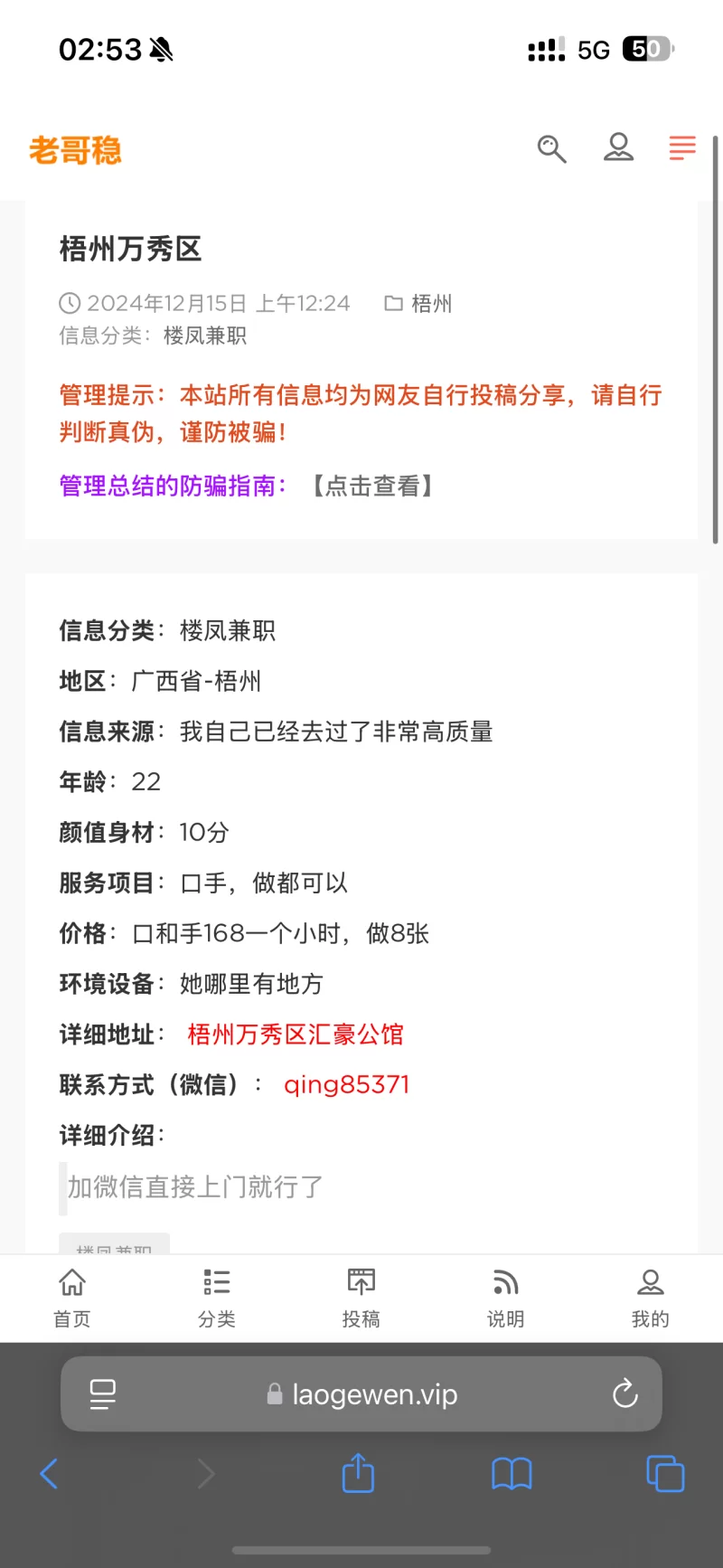Switch to the 分类 tab

click(x=217, y=1298)
